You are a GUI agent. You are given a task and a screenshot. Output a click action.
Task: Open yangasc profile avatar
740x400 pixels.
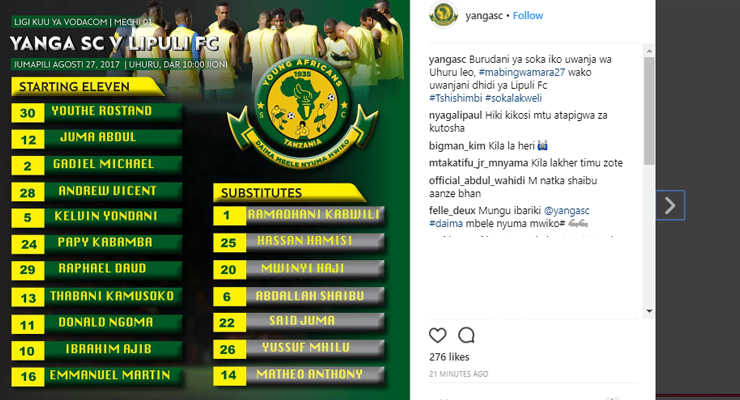click(444, 15)
